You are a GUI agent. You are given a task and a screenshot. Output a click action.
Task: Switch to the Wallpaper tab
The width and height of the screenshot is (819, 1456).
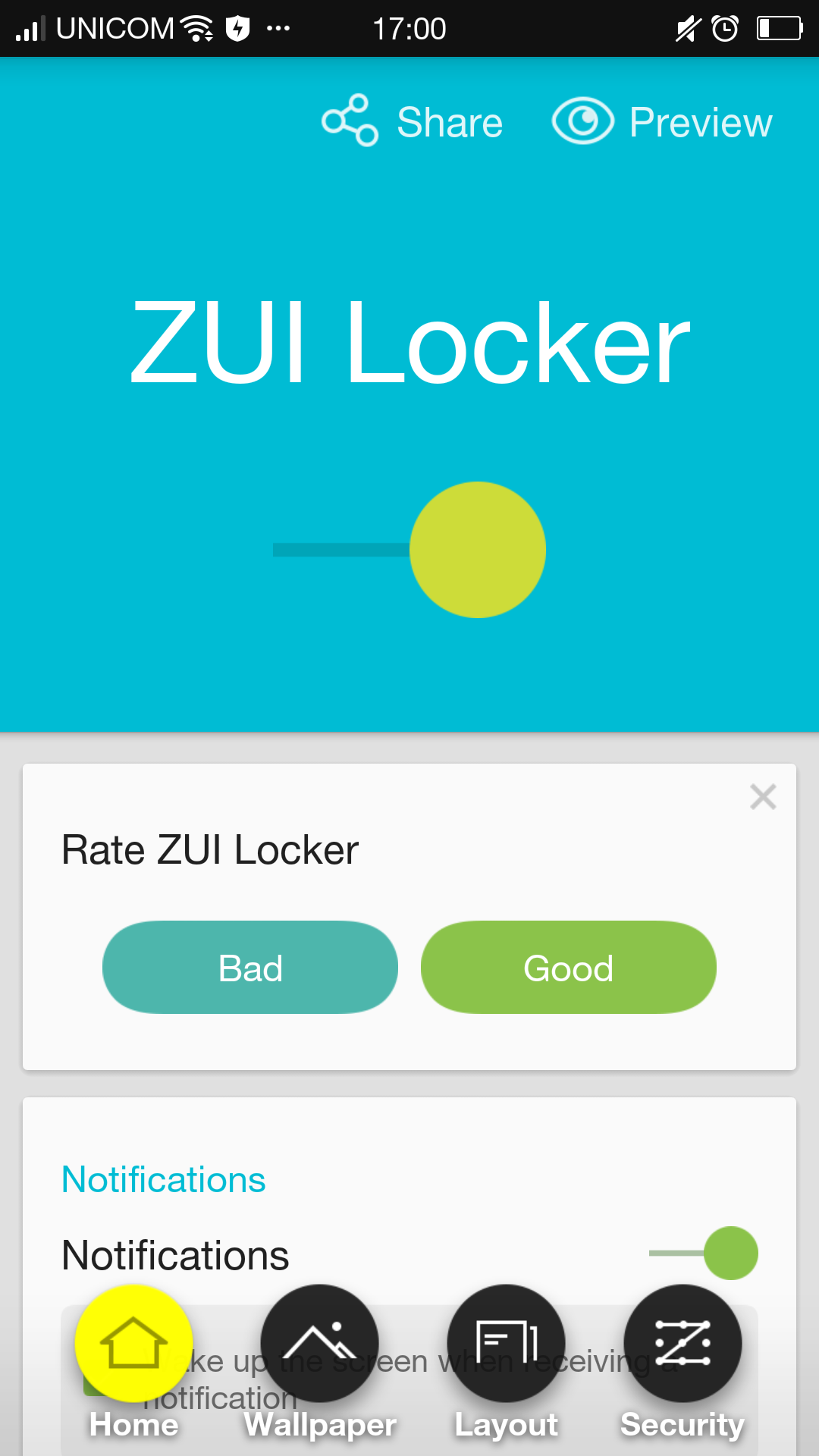point(319,1344)
